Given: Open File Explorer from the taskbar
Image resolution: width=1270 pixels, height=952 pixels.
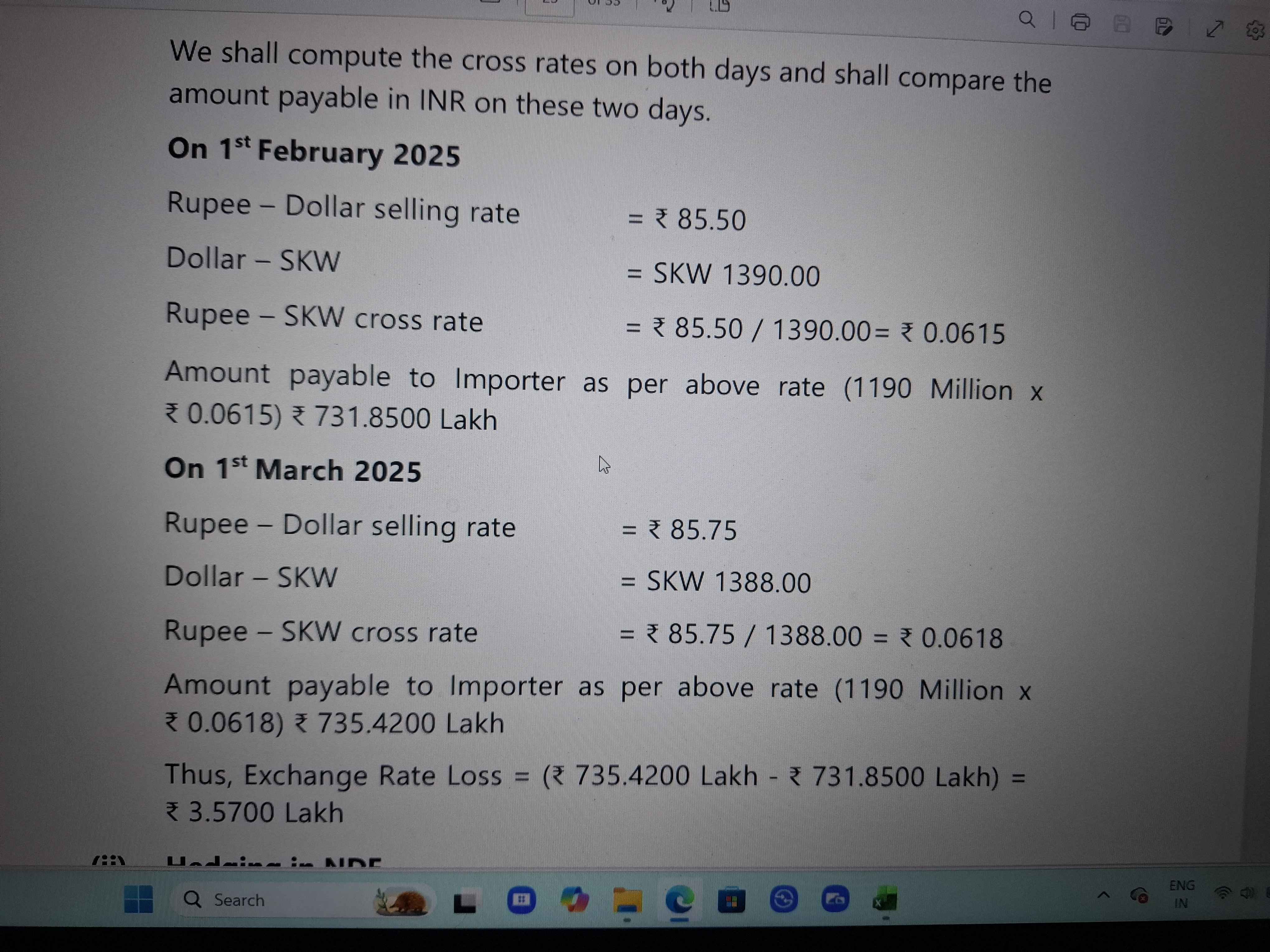Looking at the screenshot, I should 627,900.
